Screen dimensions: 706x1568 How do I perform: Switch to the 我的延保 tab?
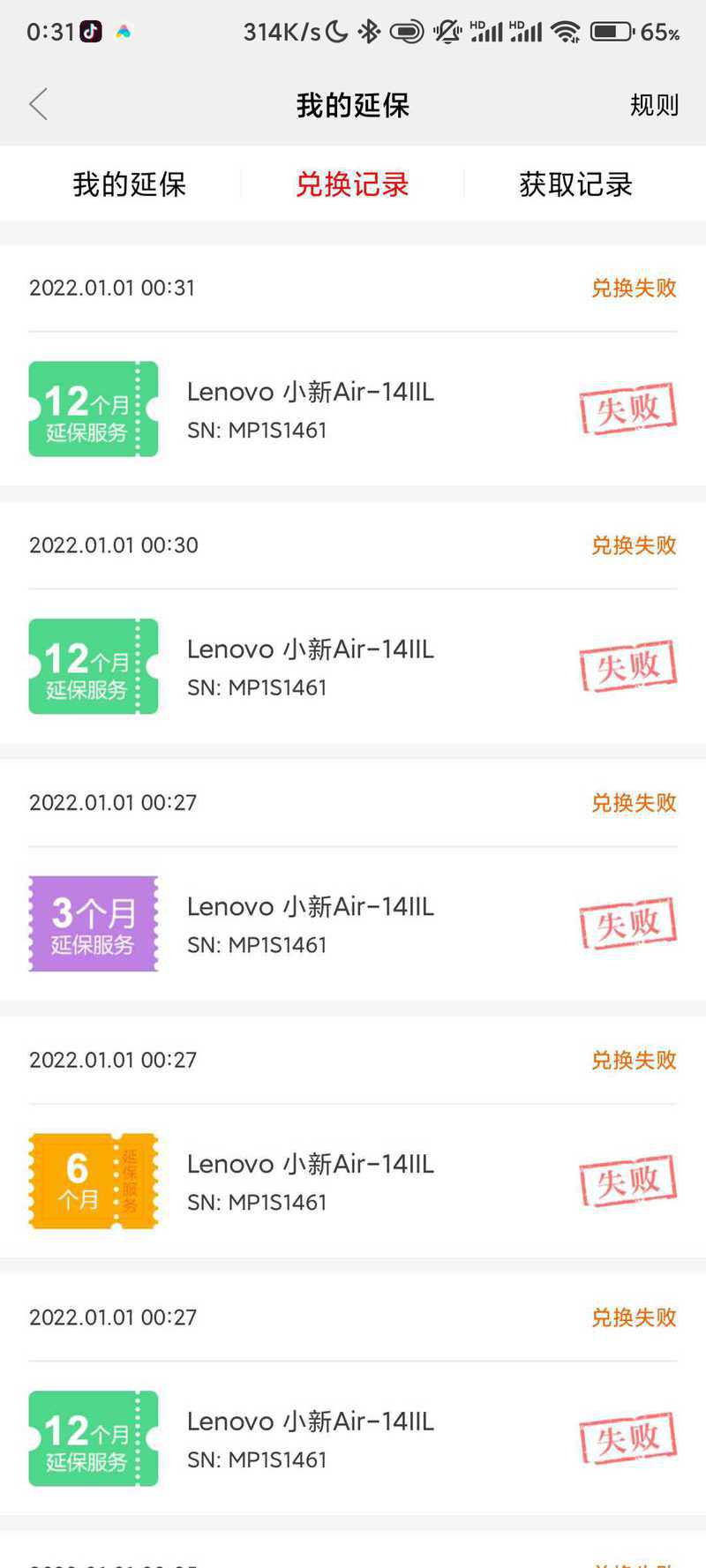coord(129,184)
